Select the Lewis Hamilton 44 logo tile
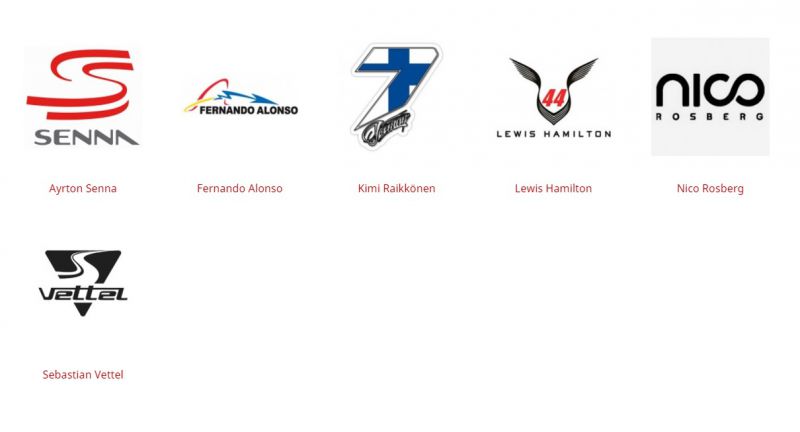Viewport: 800px width, 432px height. pyautogui.click(x=553, y=97)
